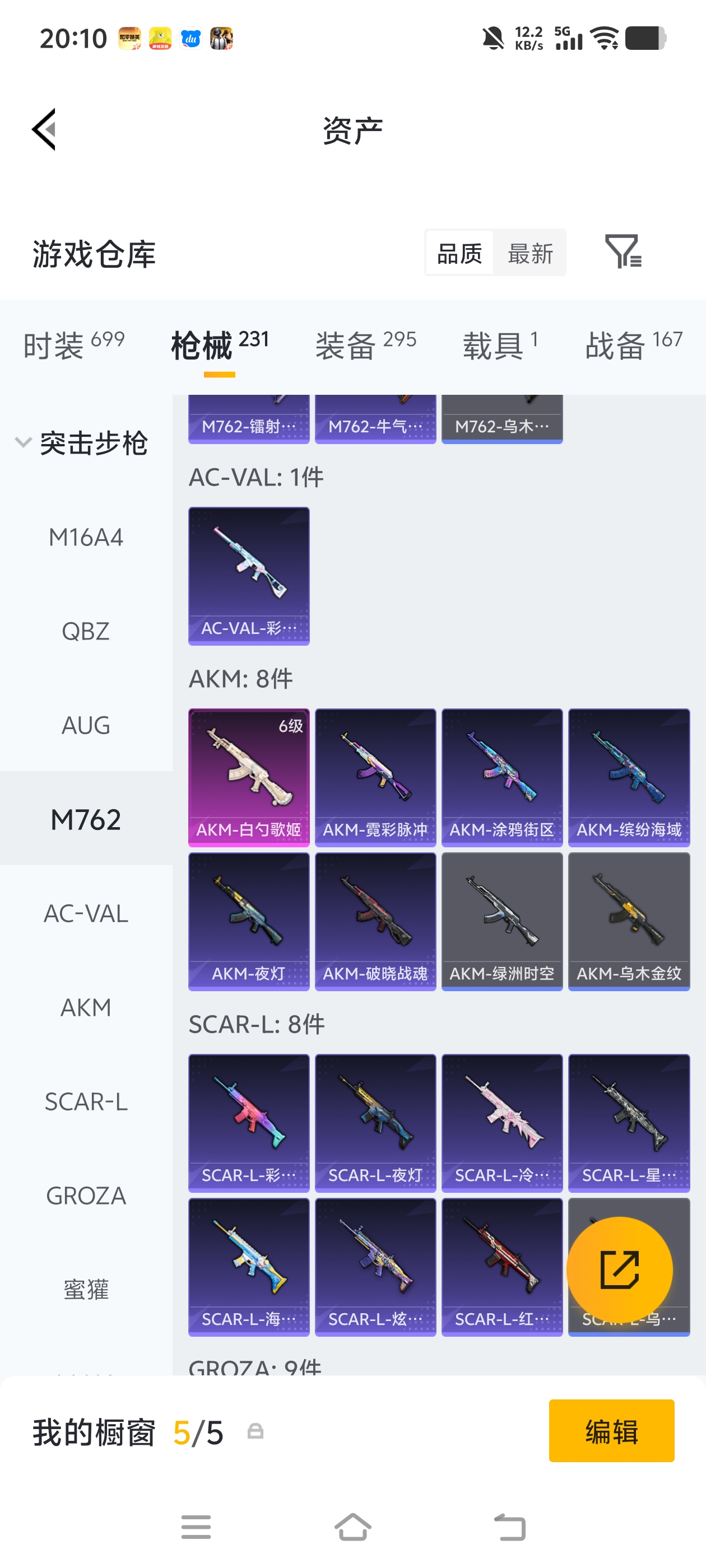This screenshot has height=1568, width=706.
Task: Select GROZA in the weapon sidebar
Action: click(86, 1196)
